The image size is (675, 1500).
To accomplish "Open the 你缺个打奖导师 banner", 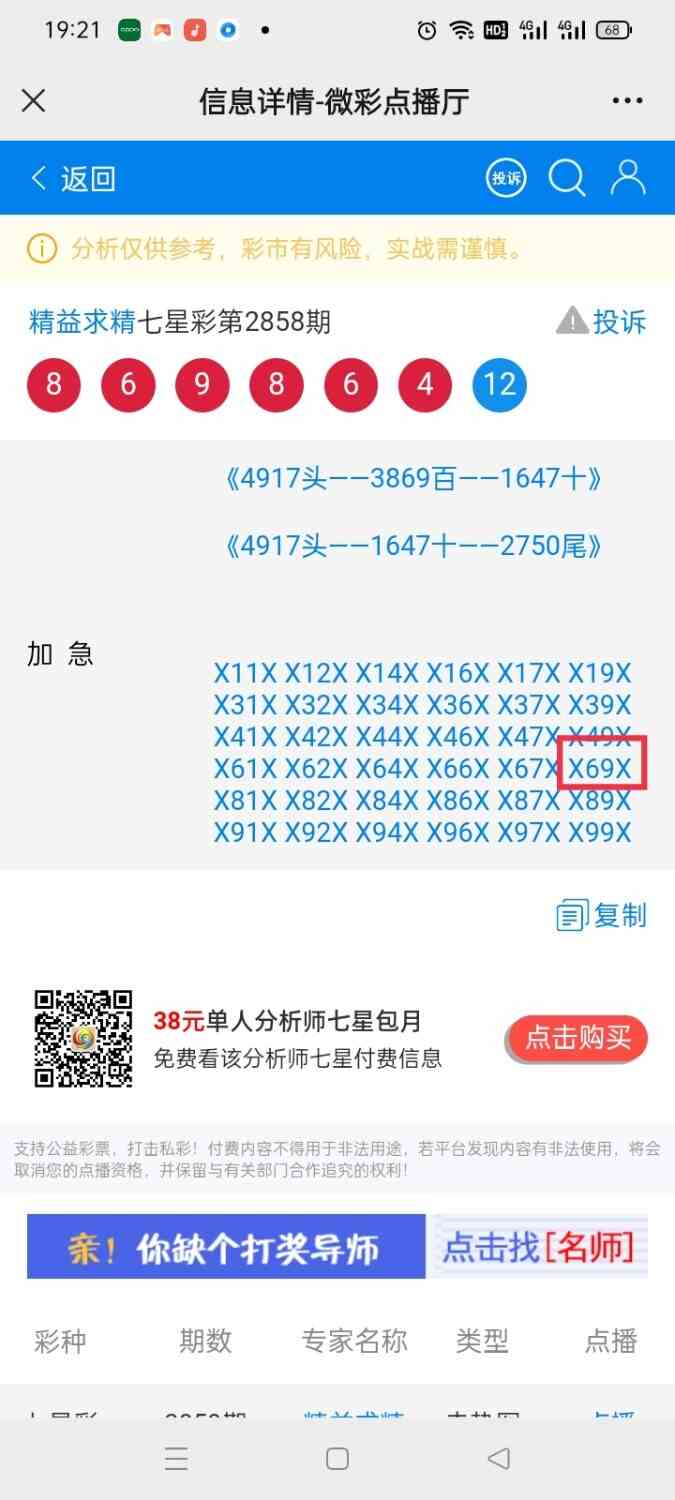I will click(226, 1246).
